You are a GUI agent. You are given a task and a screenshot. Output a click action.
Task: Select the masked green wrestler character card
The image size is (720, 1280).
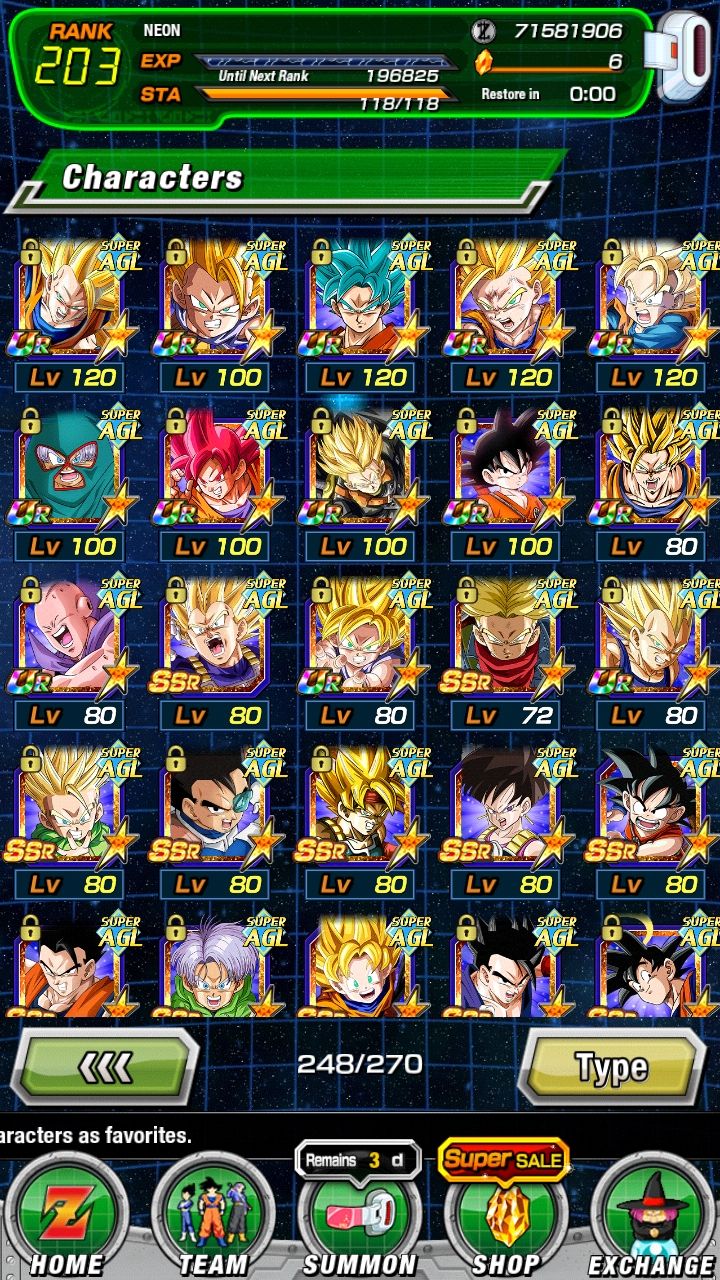tap(70, 485)
